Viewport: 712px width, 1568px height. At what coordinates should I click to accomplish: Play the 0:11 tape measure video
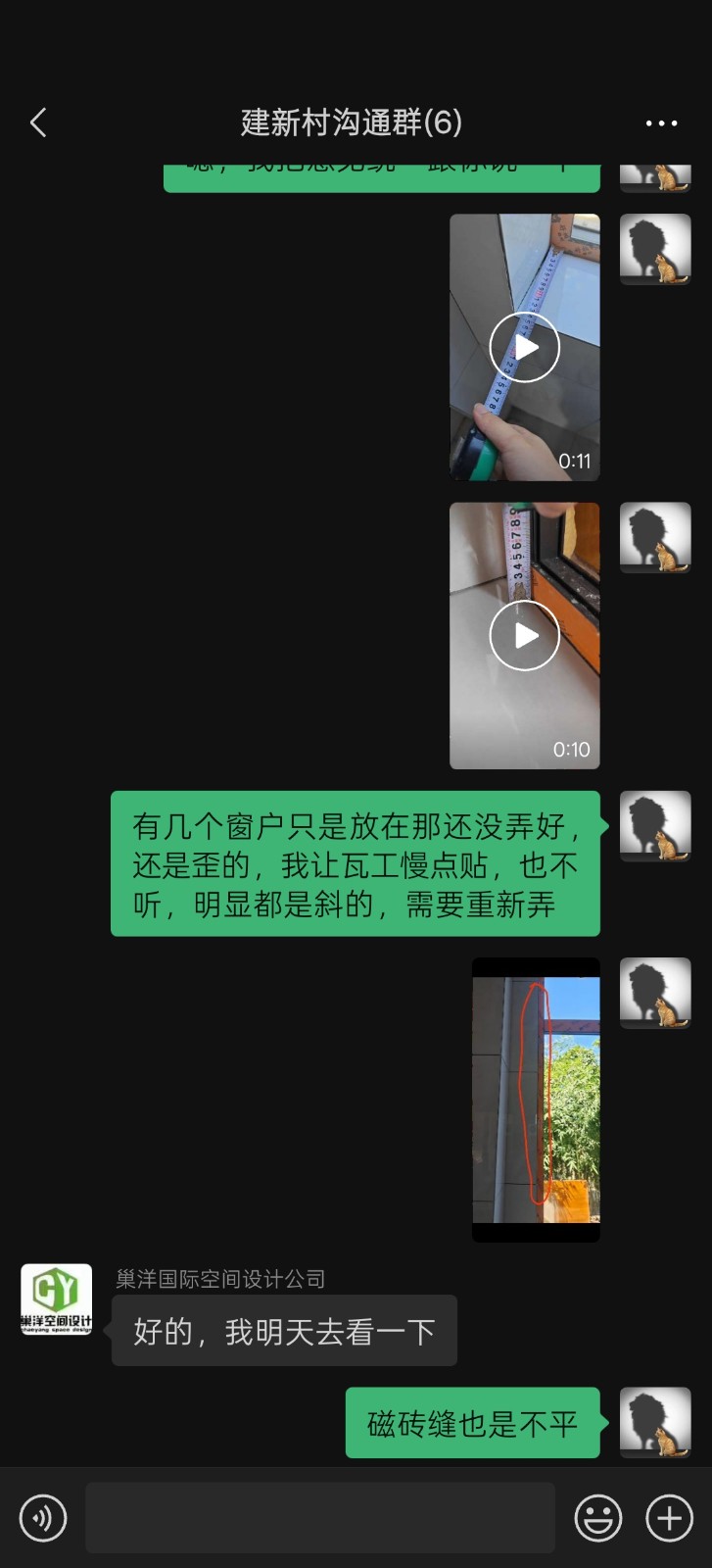pyautogui.click(x=524, y=347)
